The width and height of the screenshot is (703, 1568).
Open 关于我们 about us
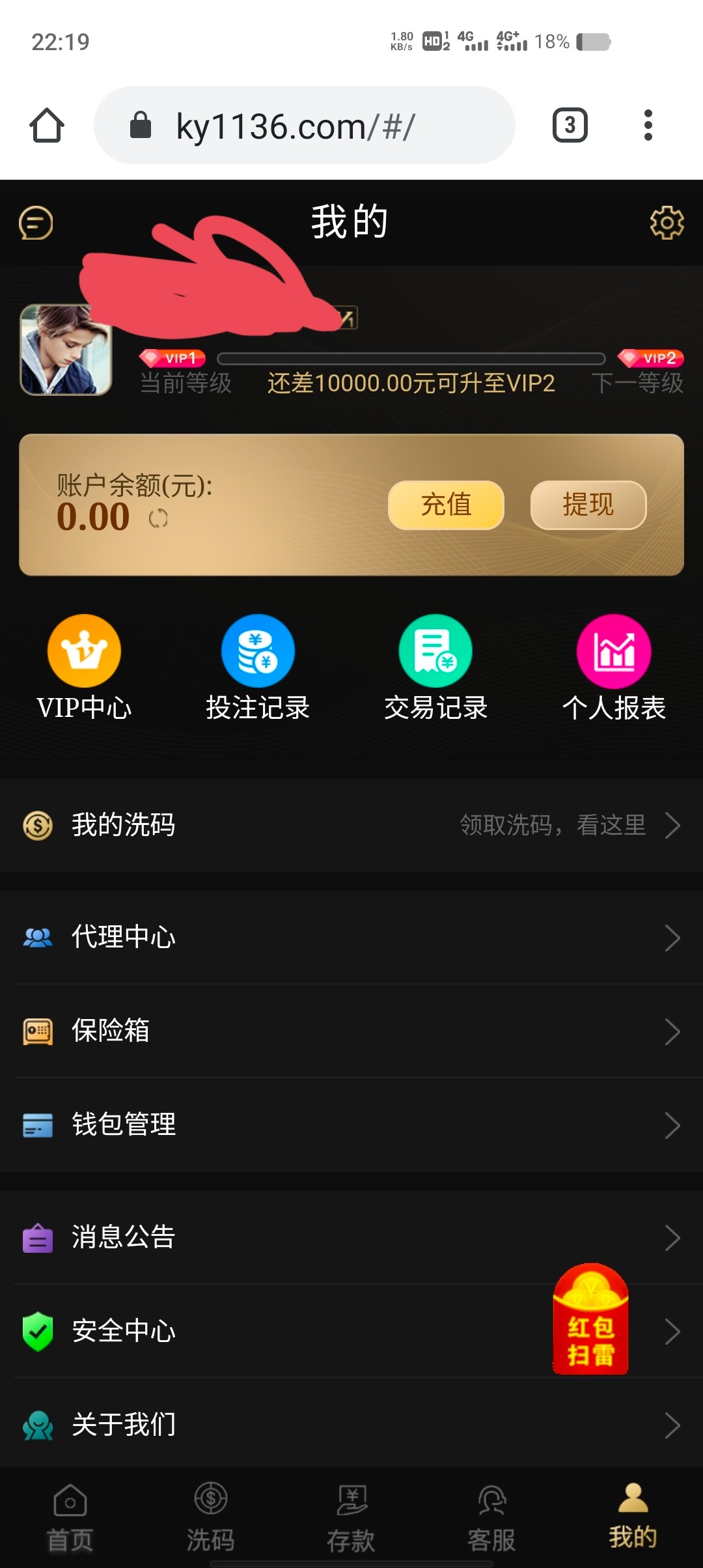351,1425
